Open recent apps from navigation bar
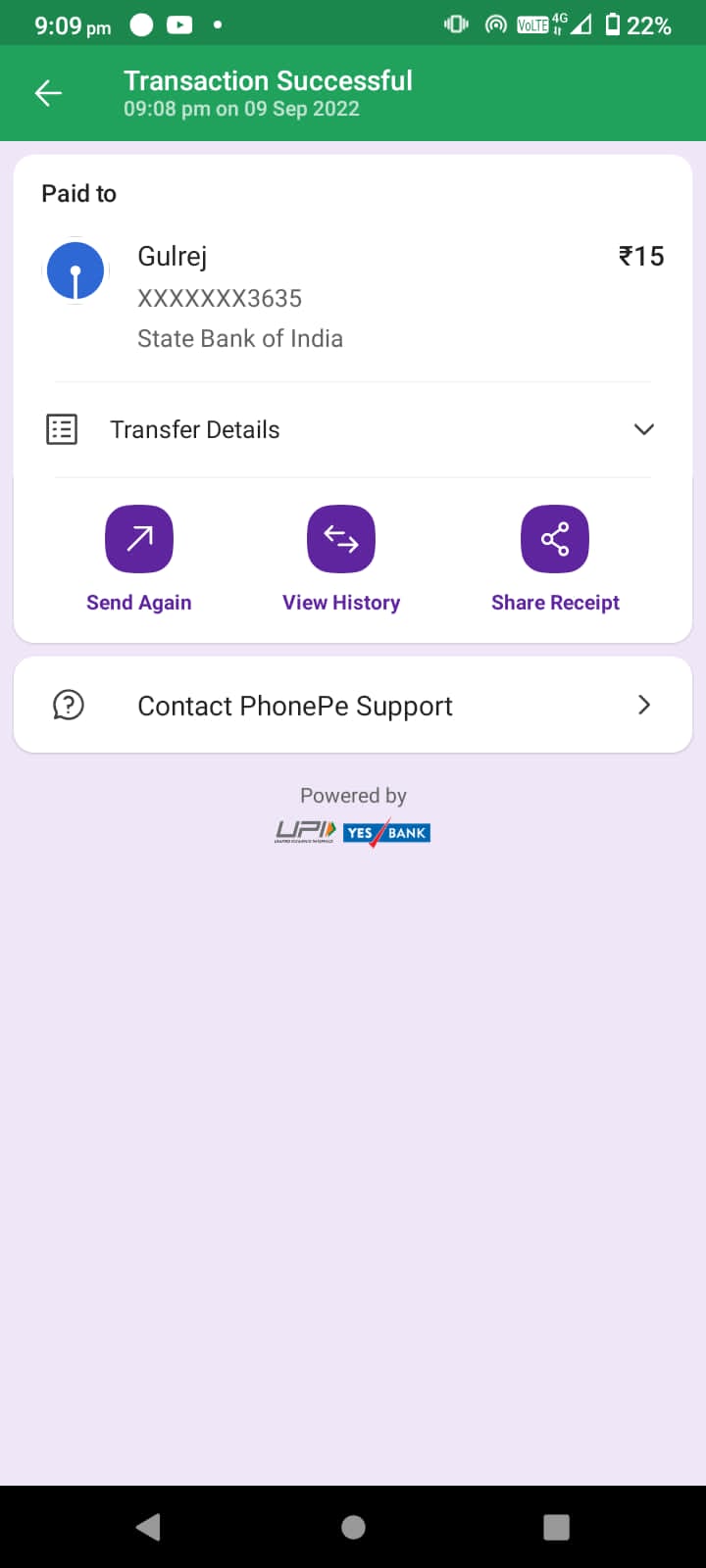706x1568 pixels. pyautogui.click(x=556, y=1527)
